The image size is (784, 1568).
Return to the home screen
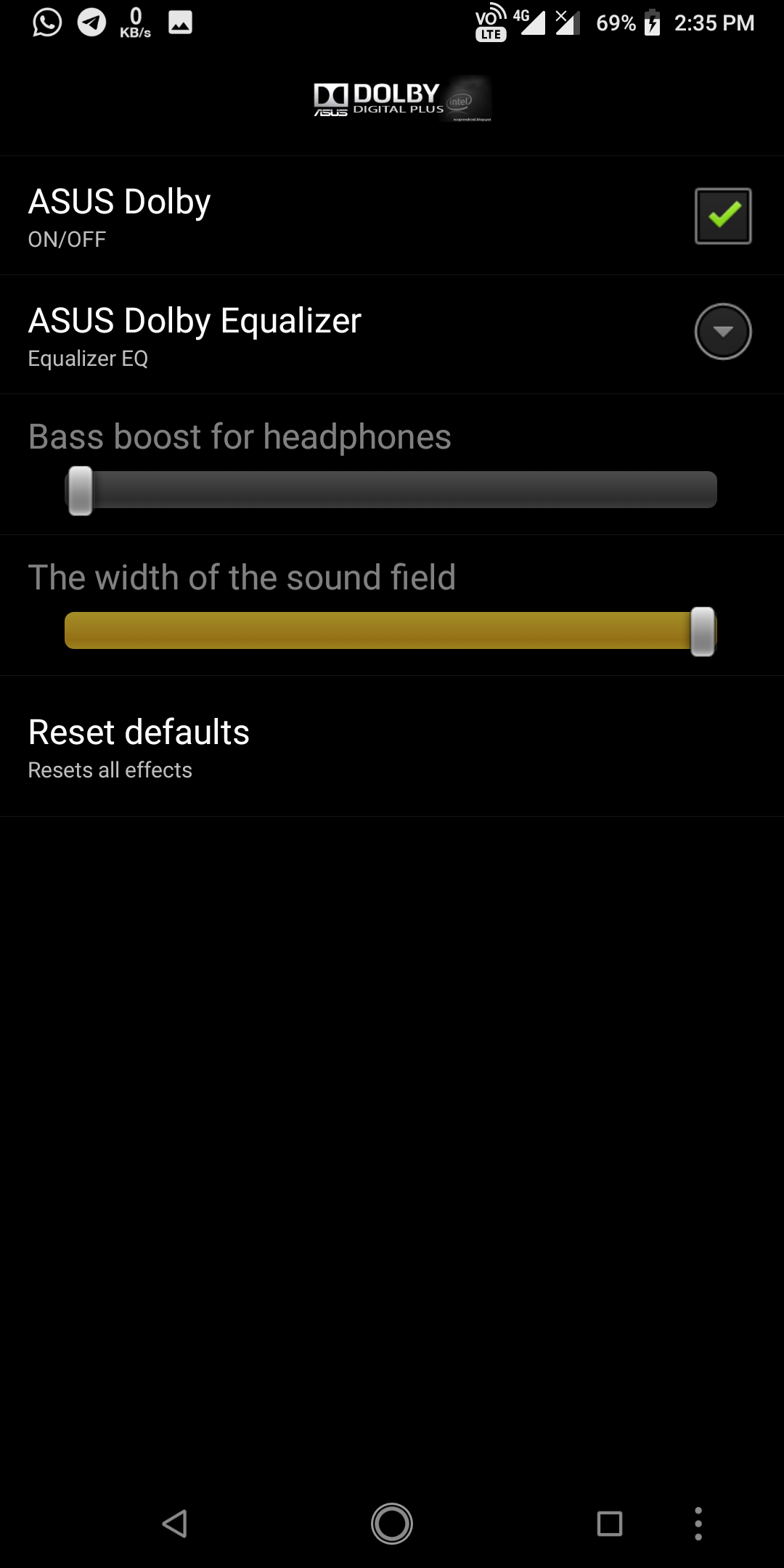coord(392,1523)
